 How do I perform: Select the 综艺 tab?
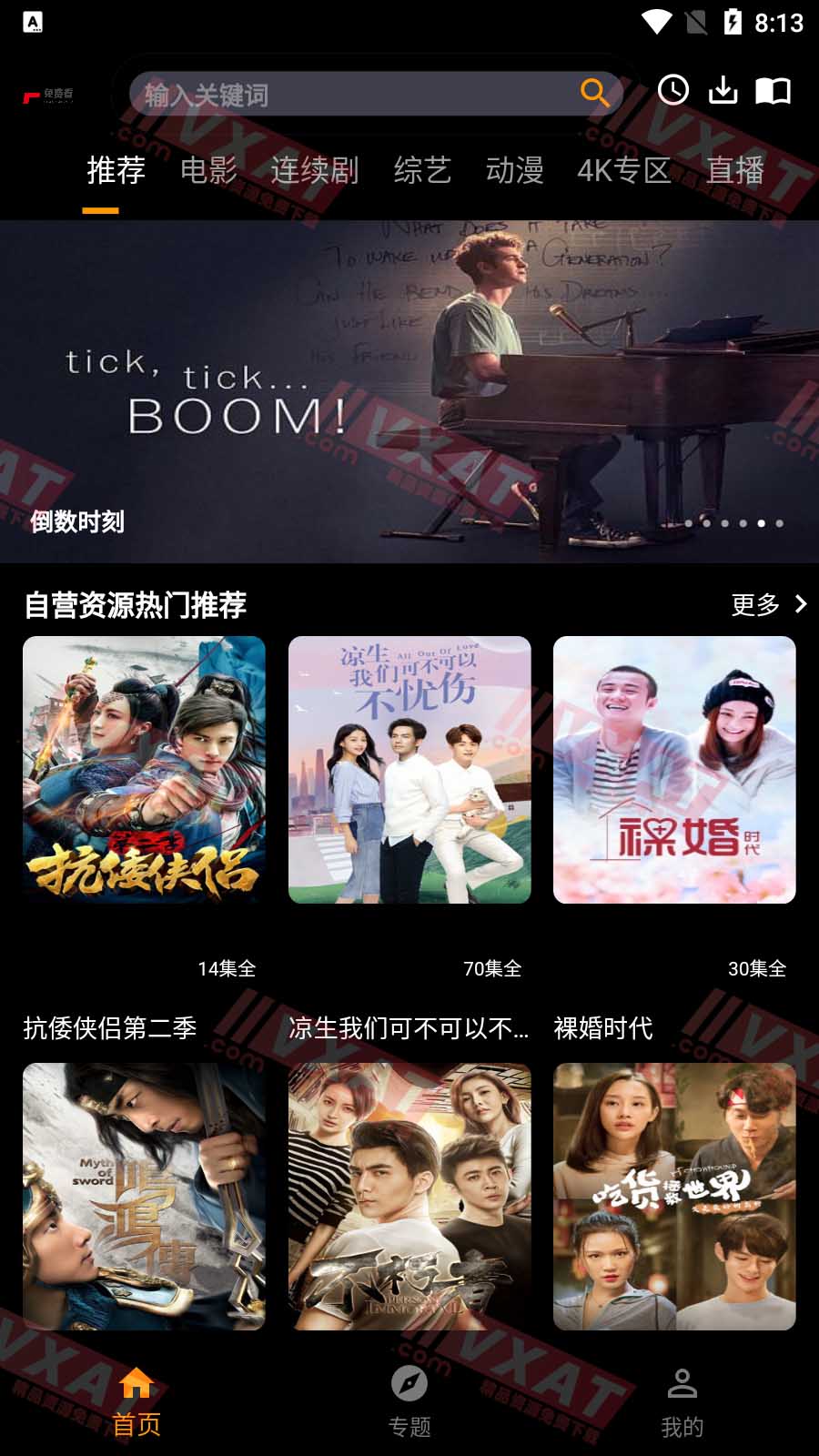coord(422,170)
